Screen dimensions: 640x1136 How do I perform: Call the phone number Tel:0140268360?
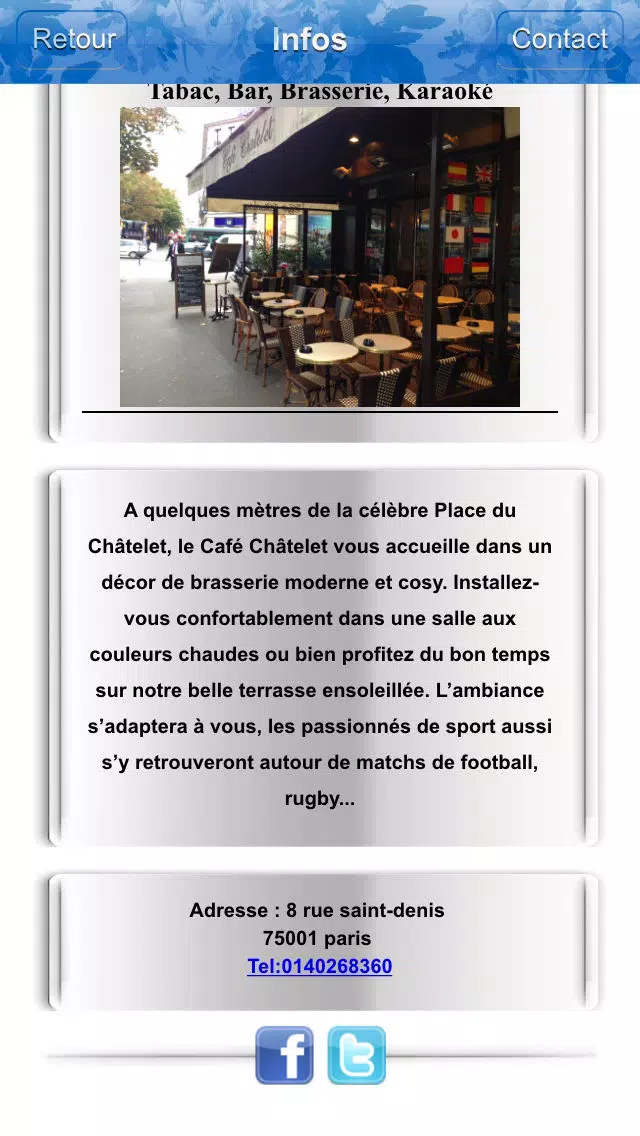tap(320, 966)
